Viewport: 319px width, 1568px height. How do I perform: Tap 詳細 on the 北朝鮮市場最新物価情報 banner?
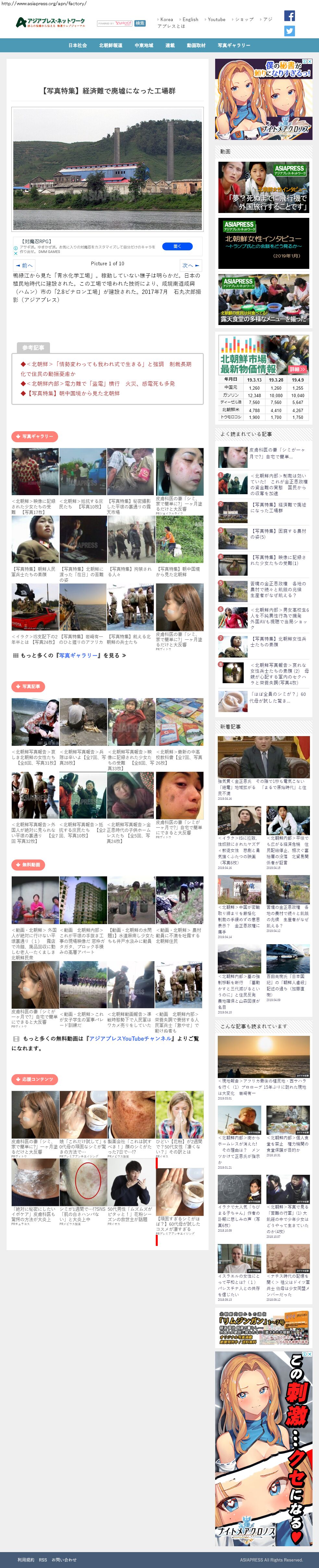297,369
